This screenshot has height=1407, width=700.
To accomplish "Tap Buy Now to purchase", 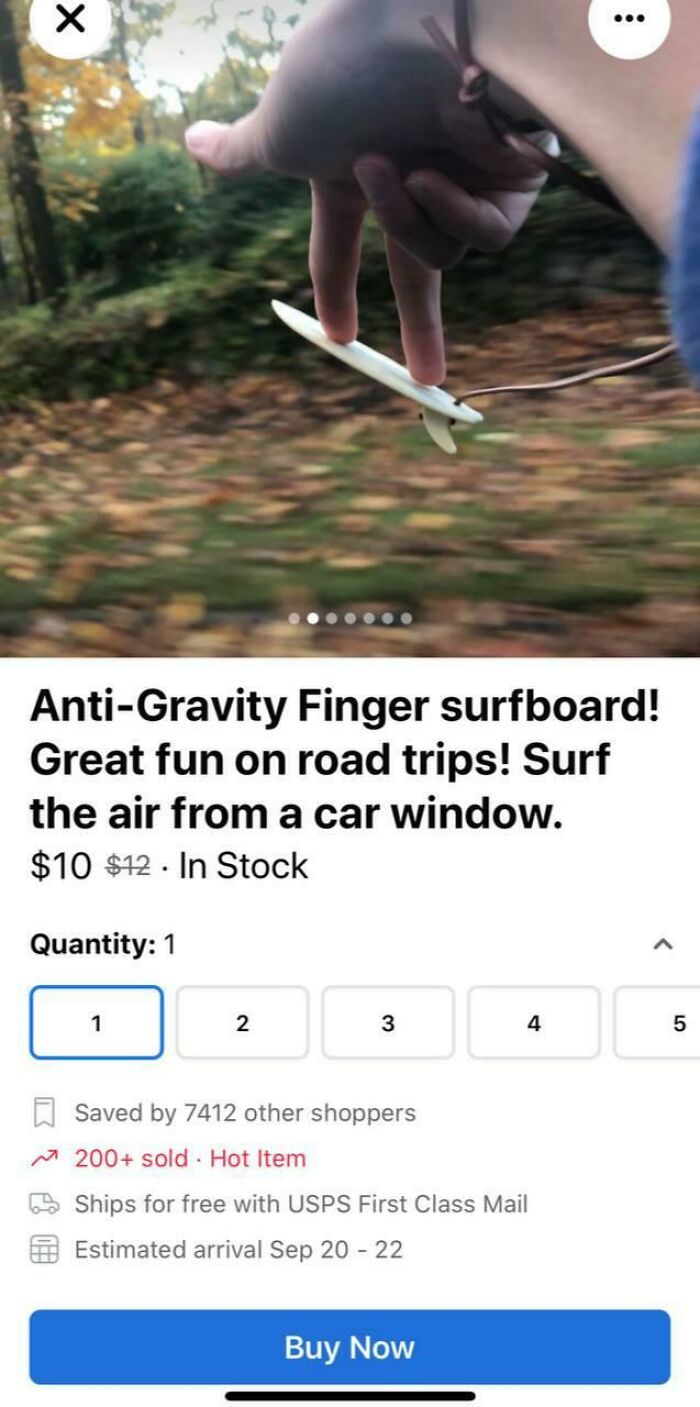I will [x=349, y=1347].
